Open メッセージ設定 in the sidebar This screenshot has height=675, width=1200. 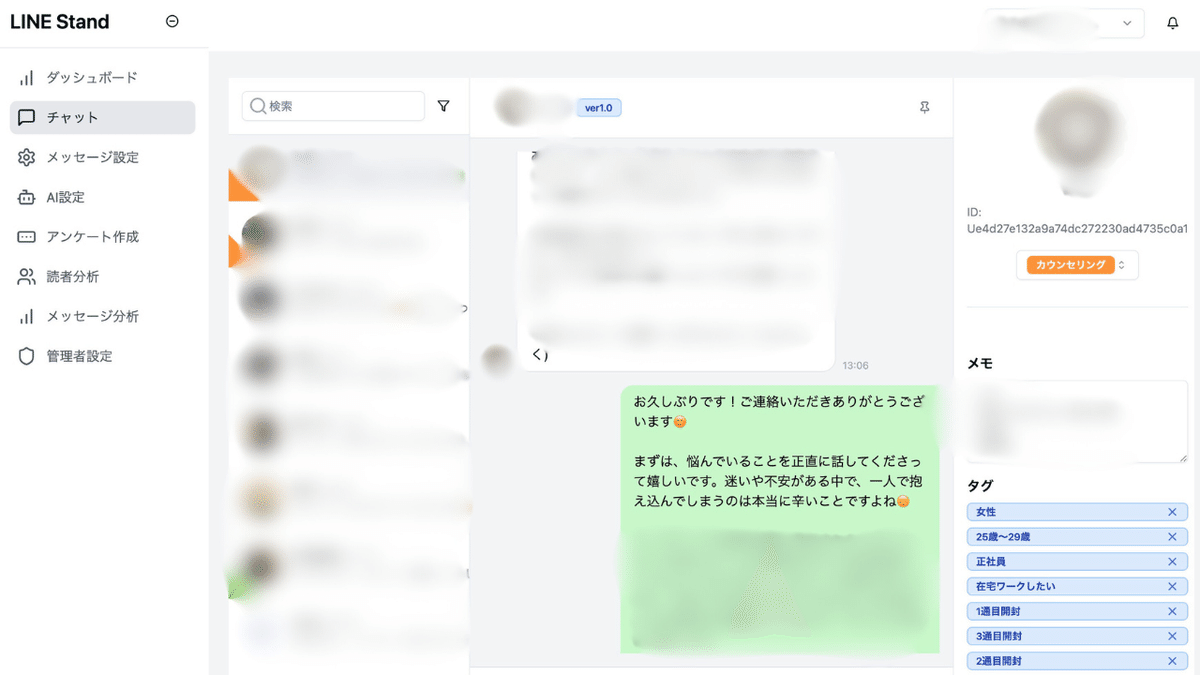pyautogui.click(x=92, y=157)
